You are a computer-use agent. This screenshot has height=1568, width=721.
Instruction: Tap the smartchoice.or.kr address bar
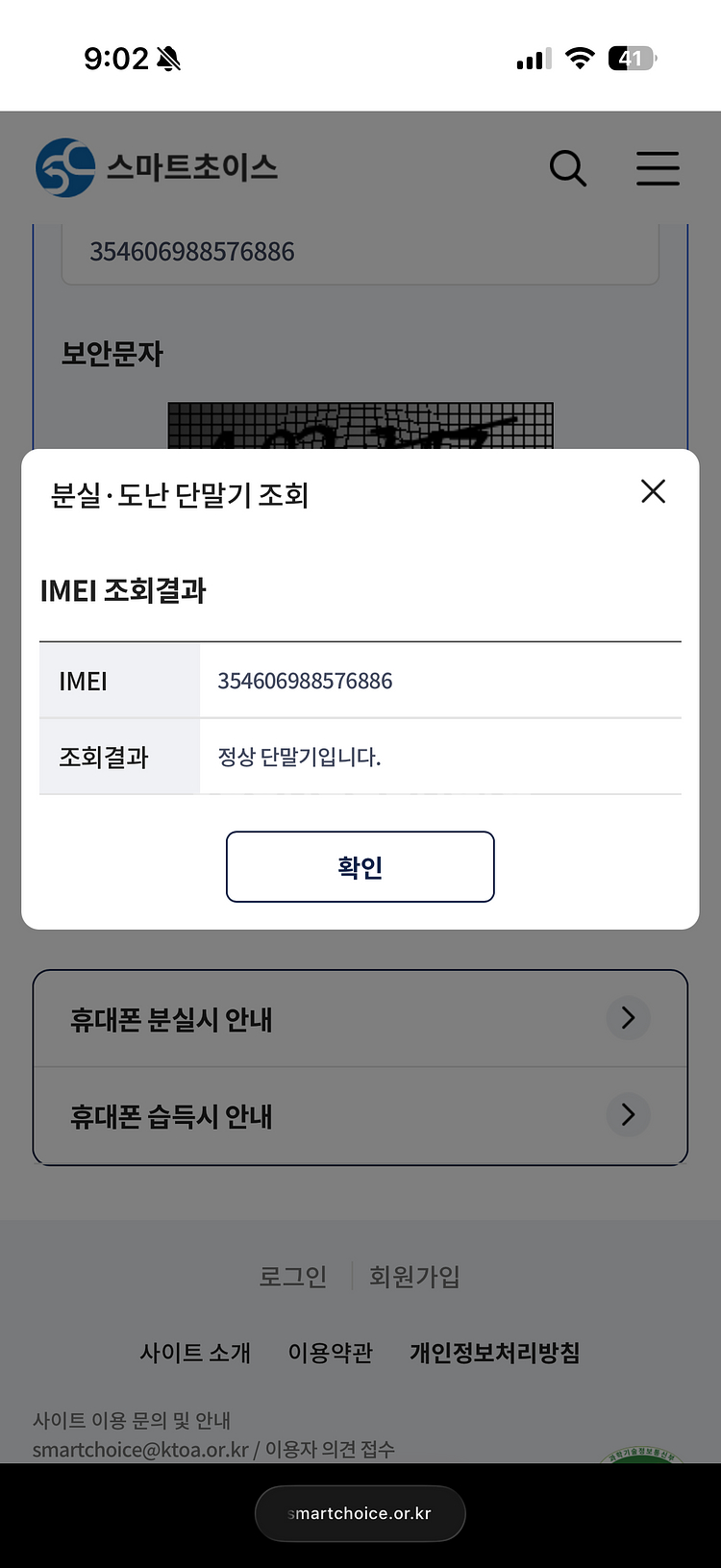click(360, 1513)
